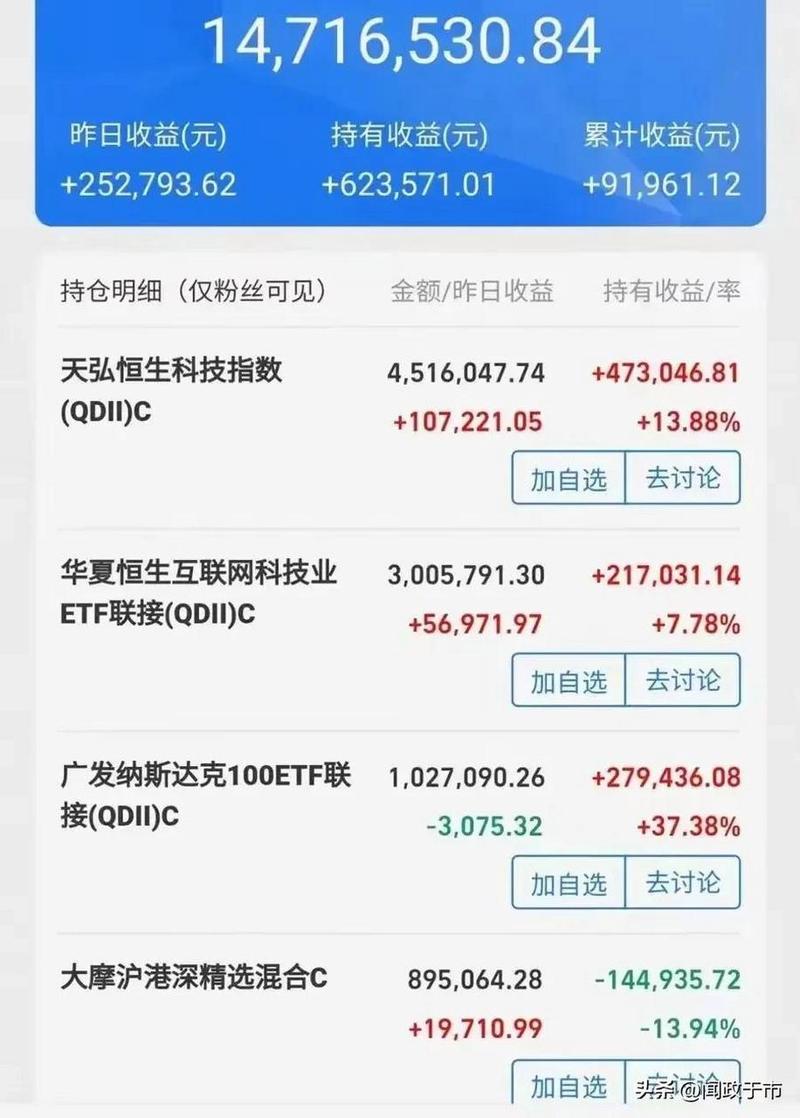The image size is (800, 1118).
Task: View 持有收益 amount +623,571.01
Action: [408, 184]
